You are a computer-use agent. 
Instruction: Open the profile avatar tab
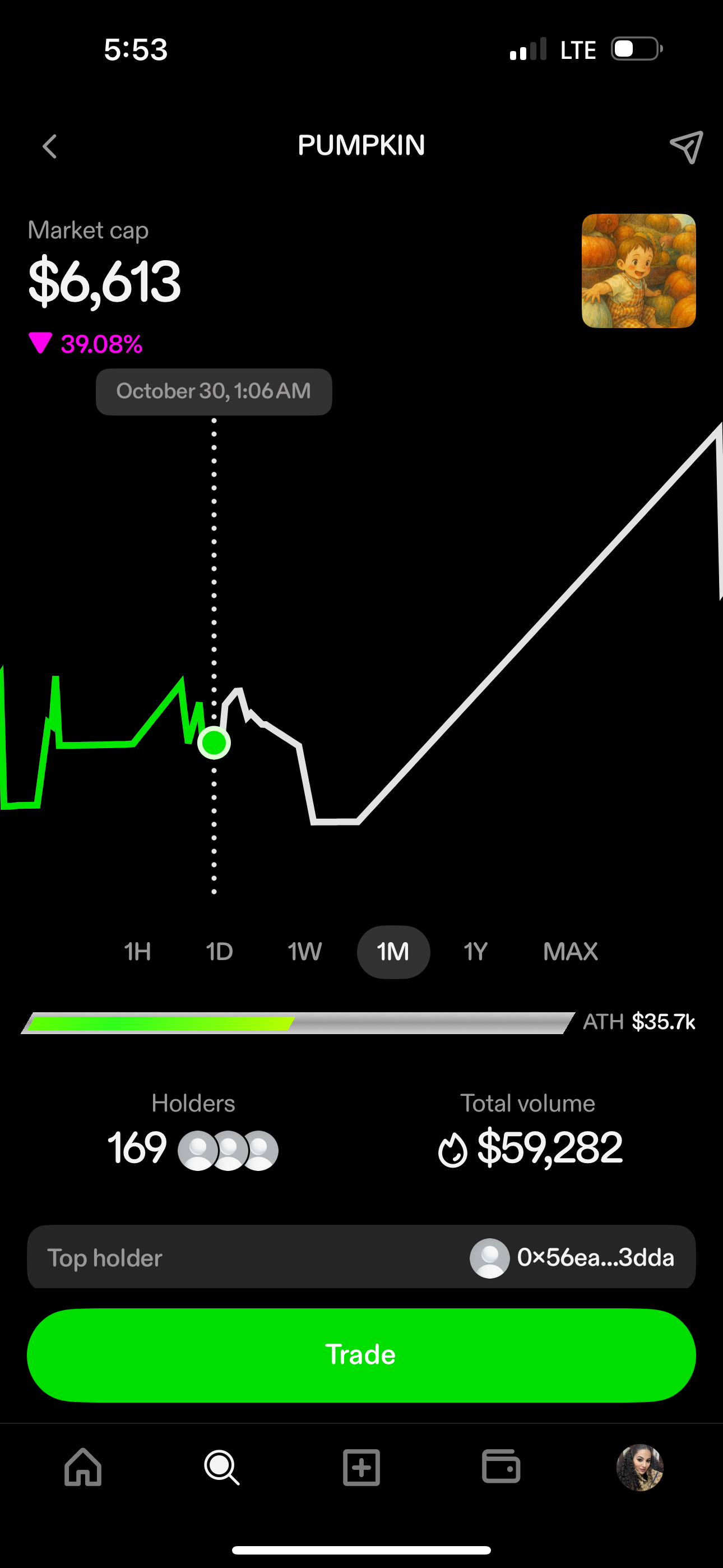(639, 1467)
